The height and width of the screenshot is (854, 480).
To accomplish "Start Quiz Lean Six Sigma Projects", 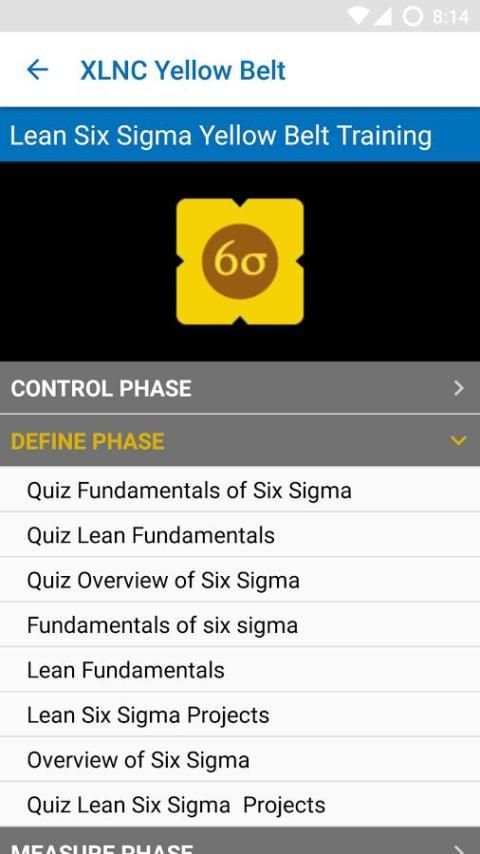I will (240, 804).
